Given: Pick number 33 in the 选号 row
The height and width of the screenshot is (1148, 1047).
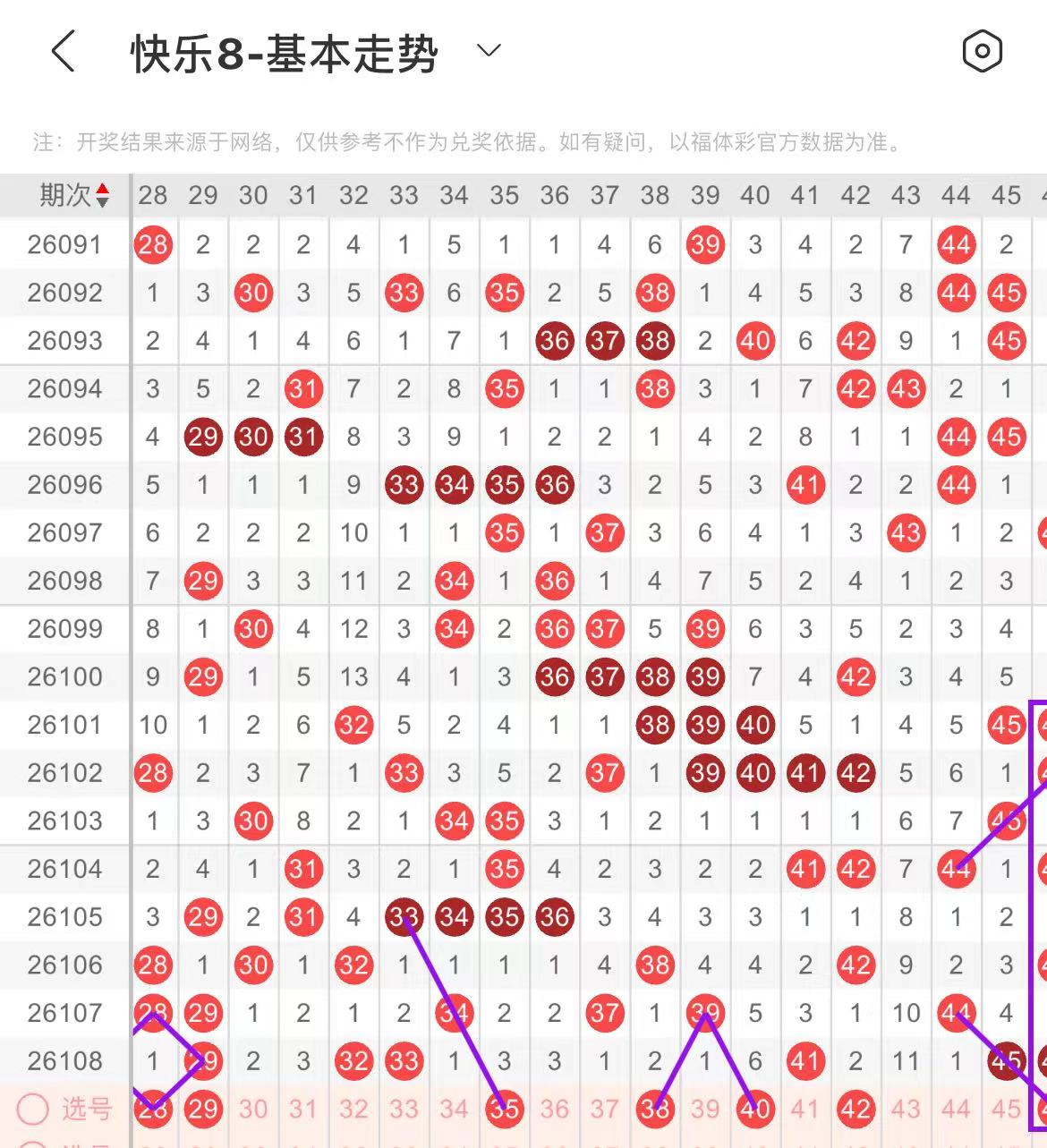Looking at the screenshot, I should (404, 1110).
